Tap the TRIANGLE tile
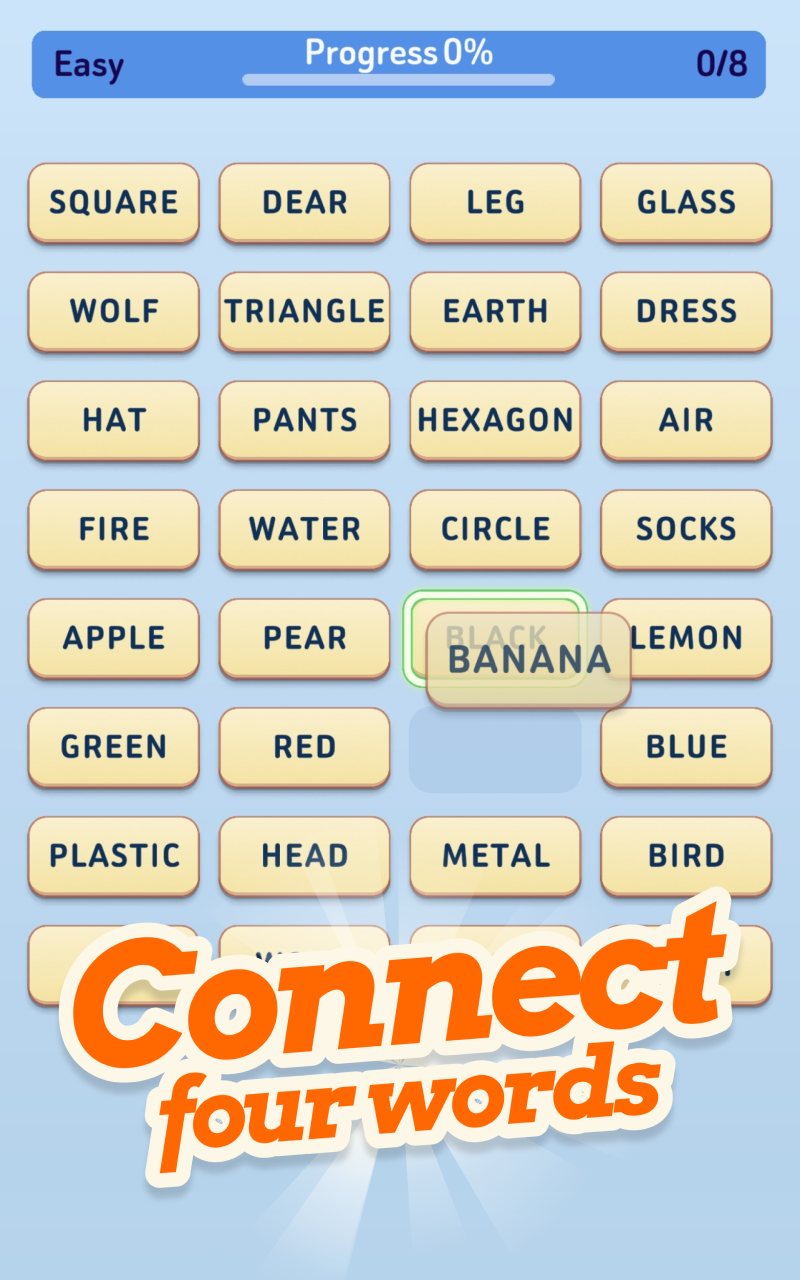This screenshot has height=1280, width=800. point(304,311)
